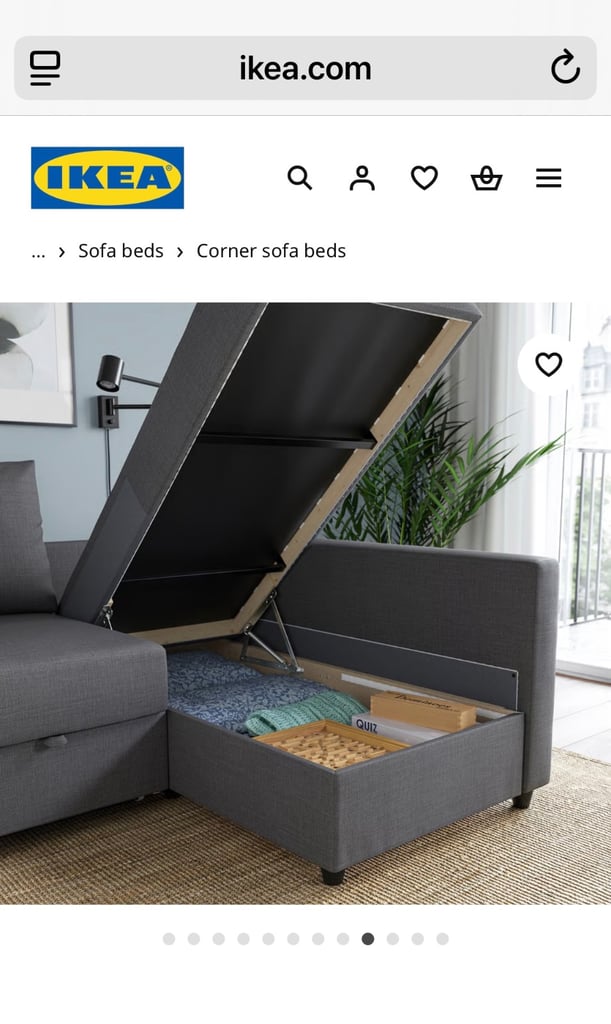Open the hamburger menu
Viewport: 611px width, 1024px height.
pyautogui.click(x=549, y=178)
